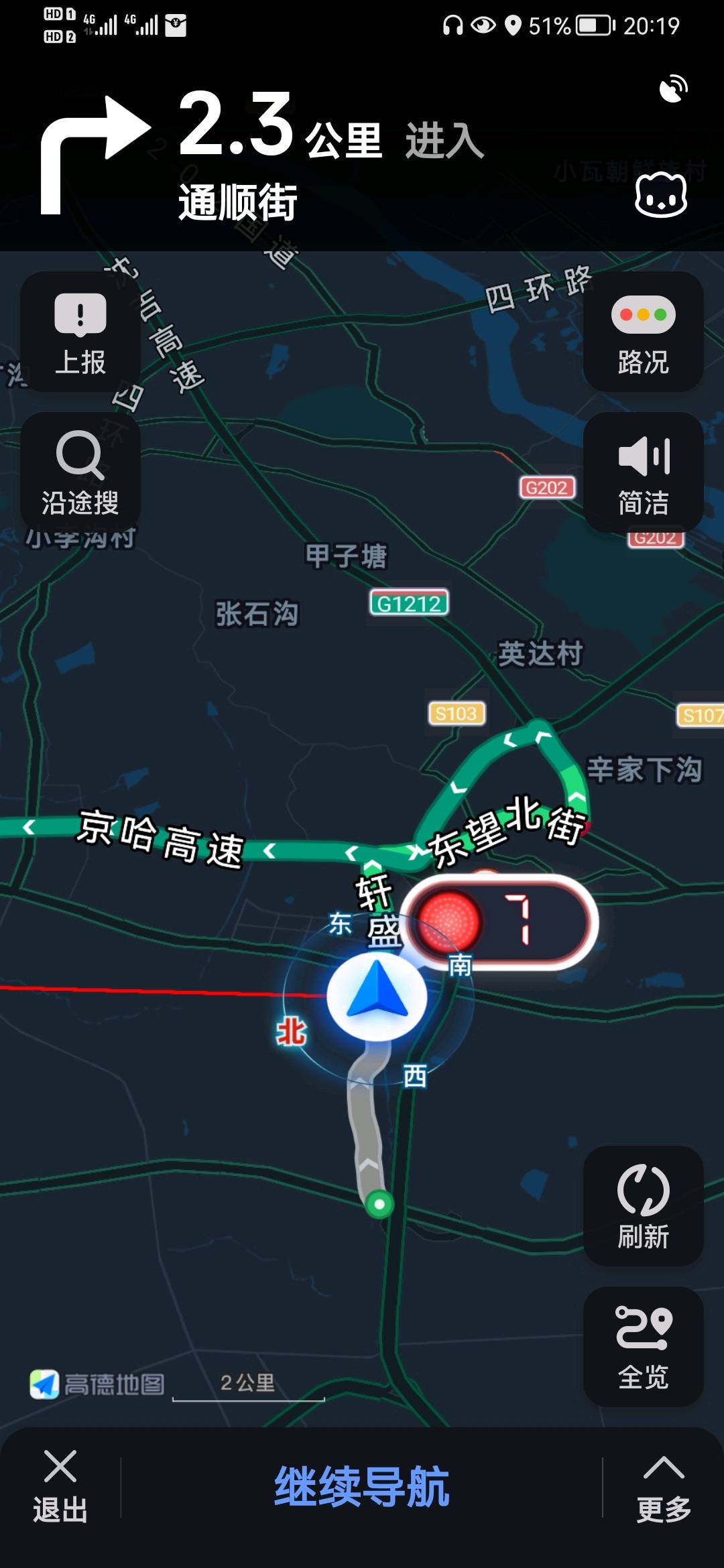Open the 全览 route overview
Viewport: 724px width, 1568px height.
643,1346
